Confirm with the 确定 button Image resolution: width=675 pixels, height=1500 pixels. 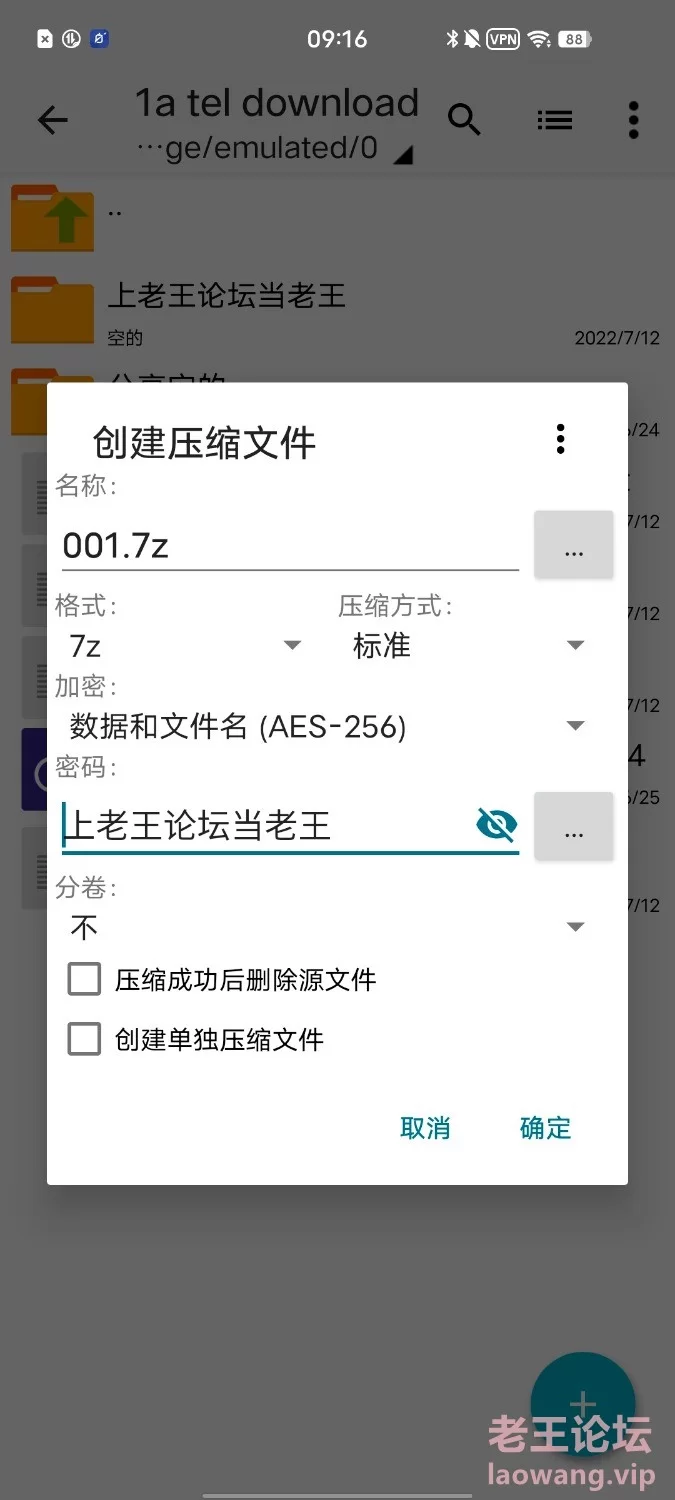pyautogui.click(x=545, y=1128)
